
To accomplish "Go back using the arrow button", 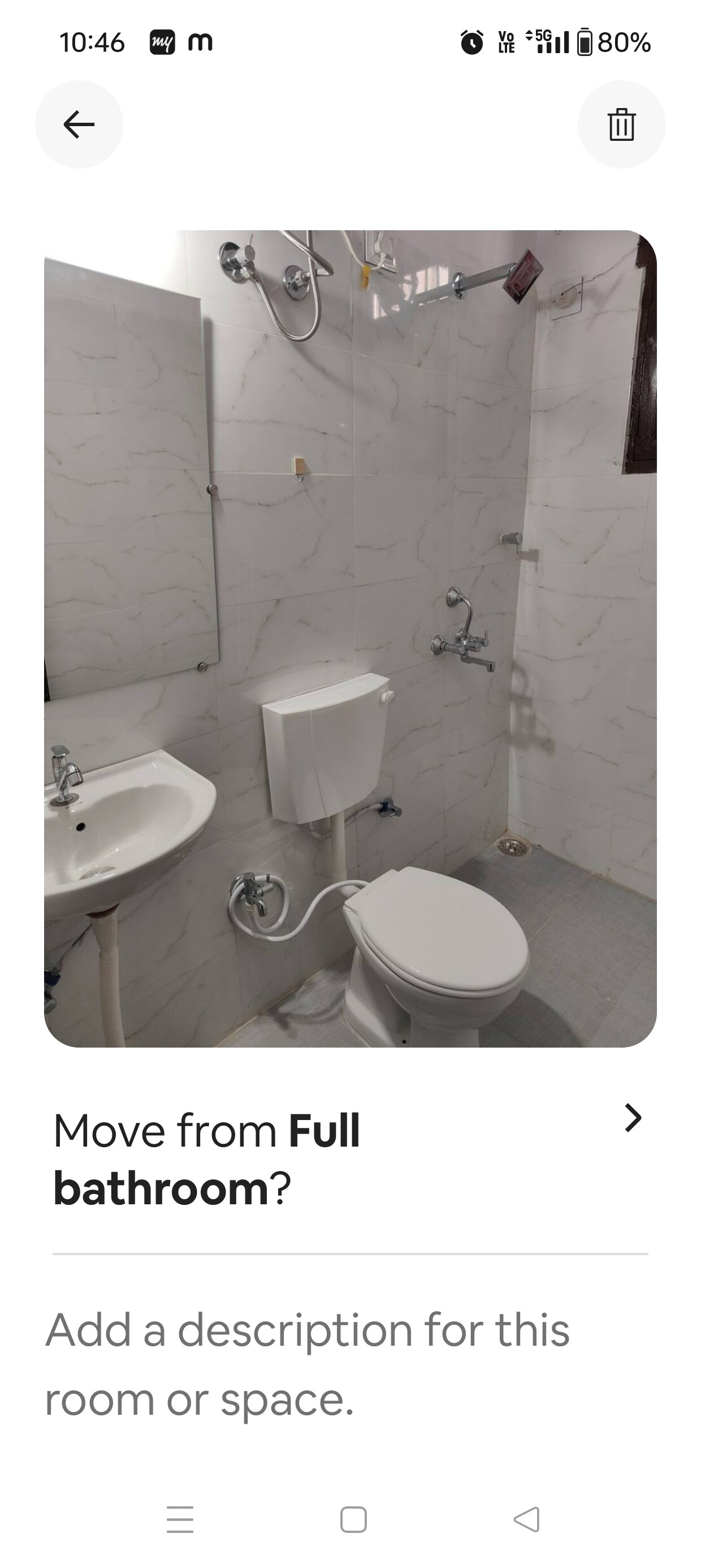I will pos(79,125).
